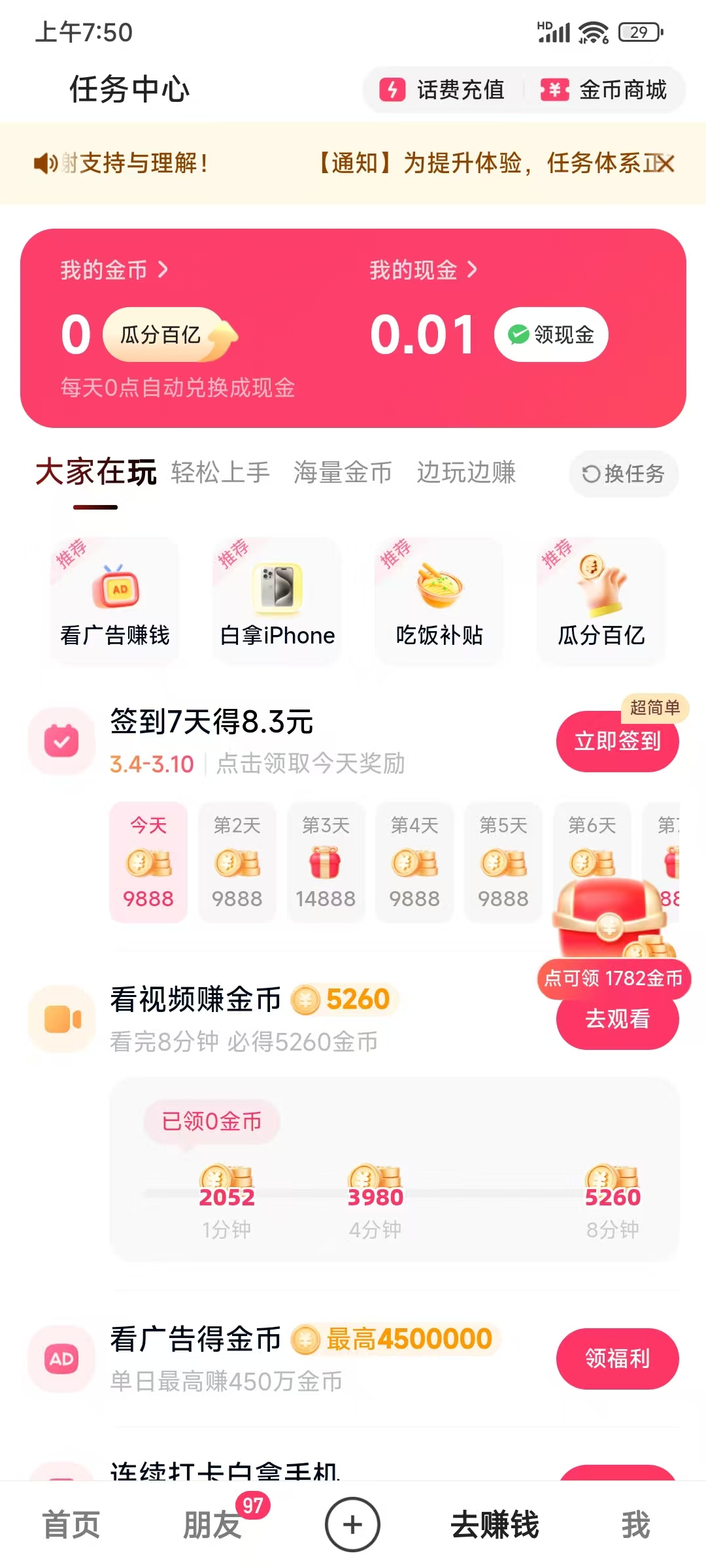Image resolution: width=706 pixels, height=1568 pixels.
Task: Click the refresh icon on 换任务
Action: tap(590, 474)
